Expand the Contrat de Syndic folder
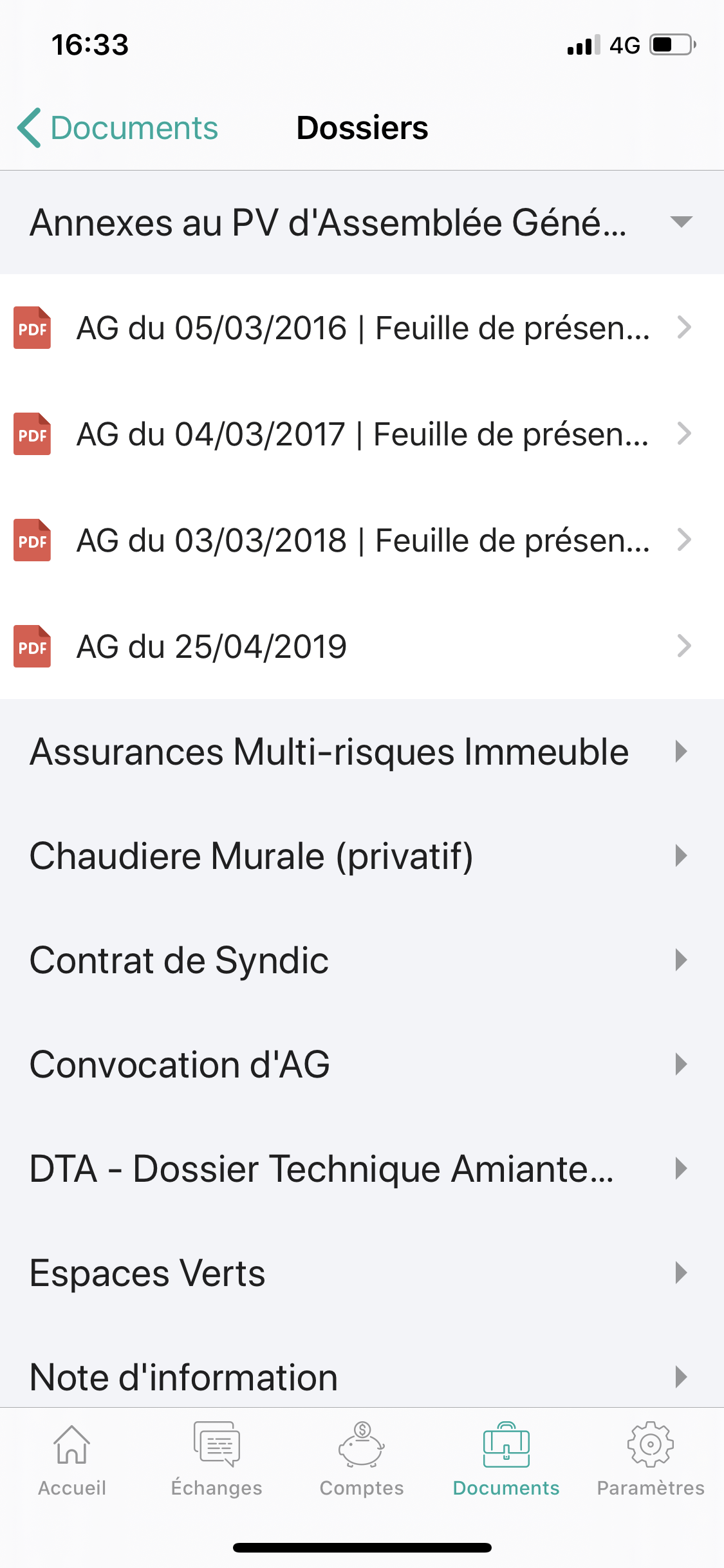Image resolution: width=724 pixels, height=1568 pixels. [x=362, y=960]
